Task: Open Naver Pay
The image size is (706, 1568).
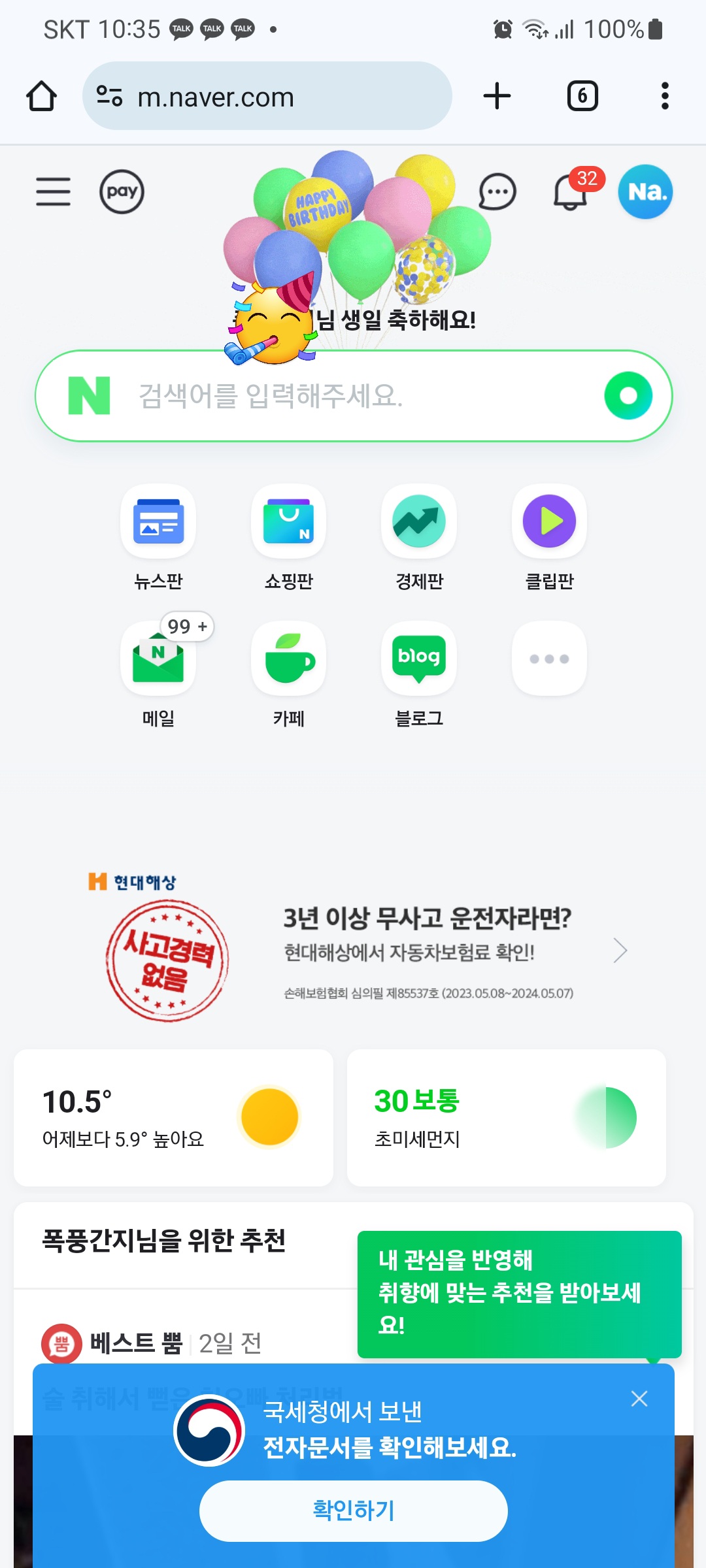Action: tap(122, 191)
